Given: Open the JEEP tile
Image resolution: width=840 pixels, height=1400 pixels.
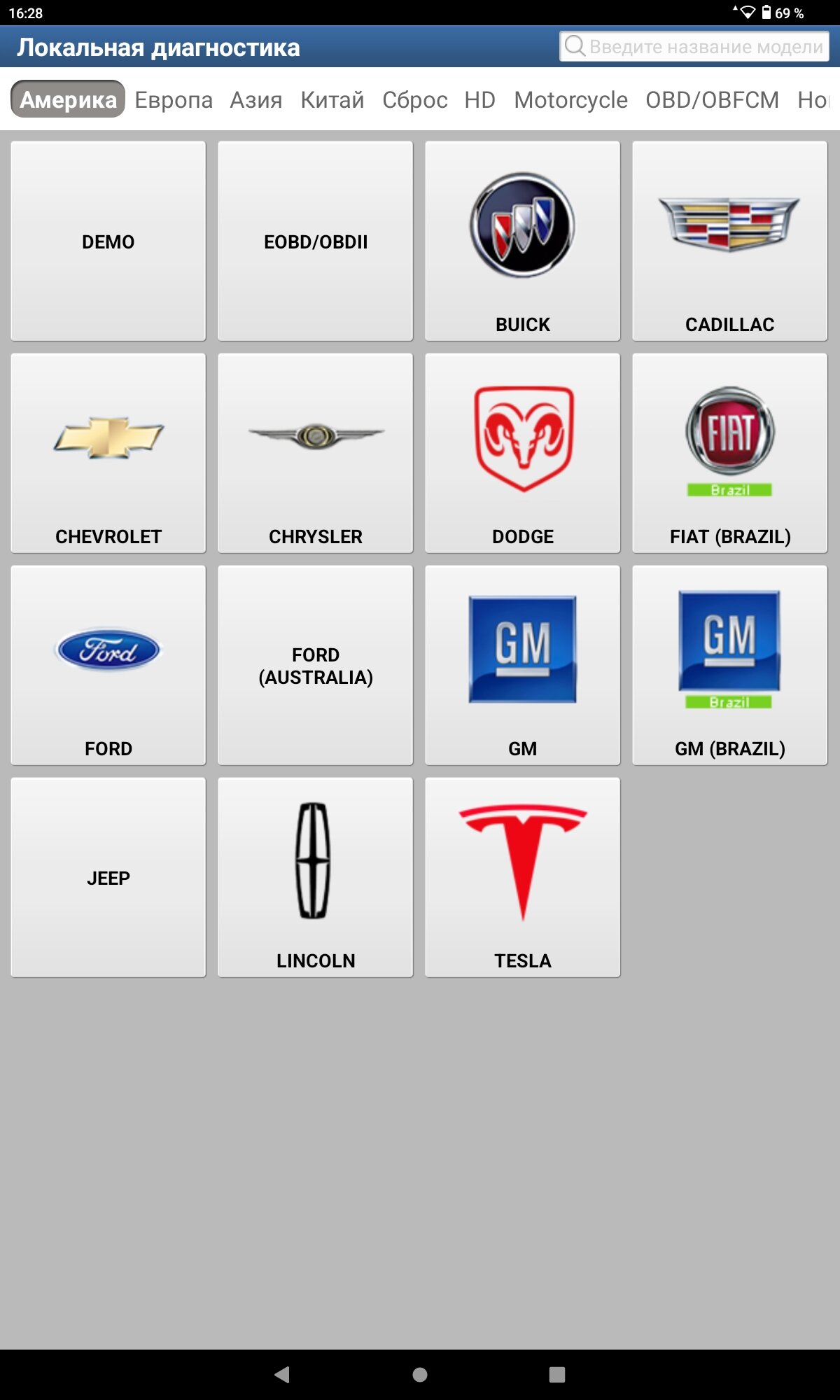Looking at the screenshot, I should (108, 878).
